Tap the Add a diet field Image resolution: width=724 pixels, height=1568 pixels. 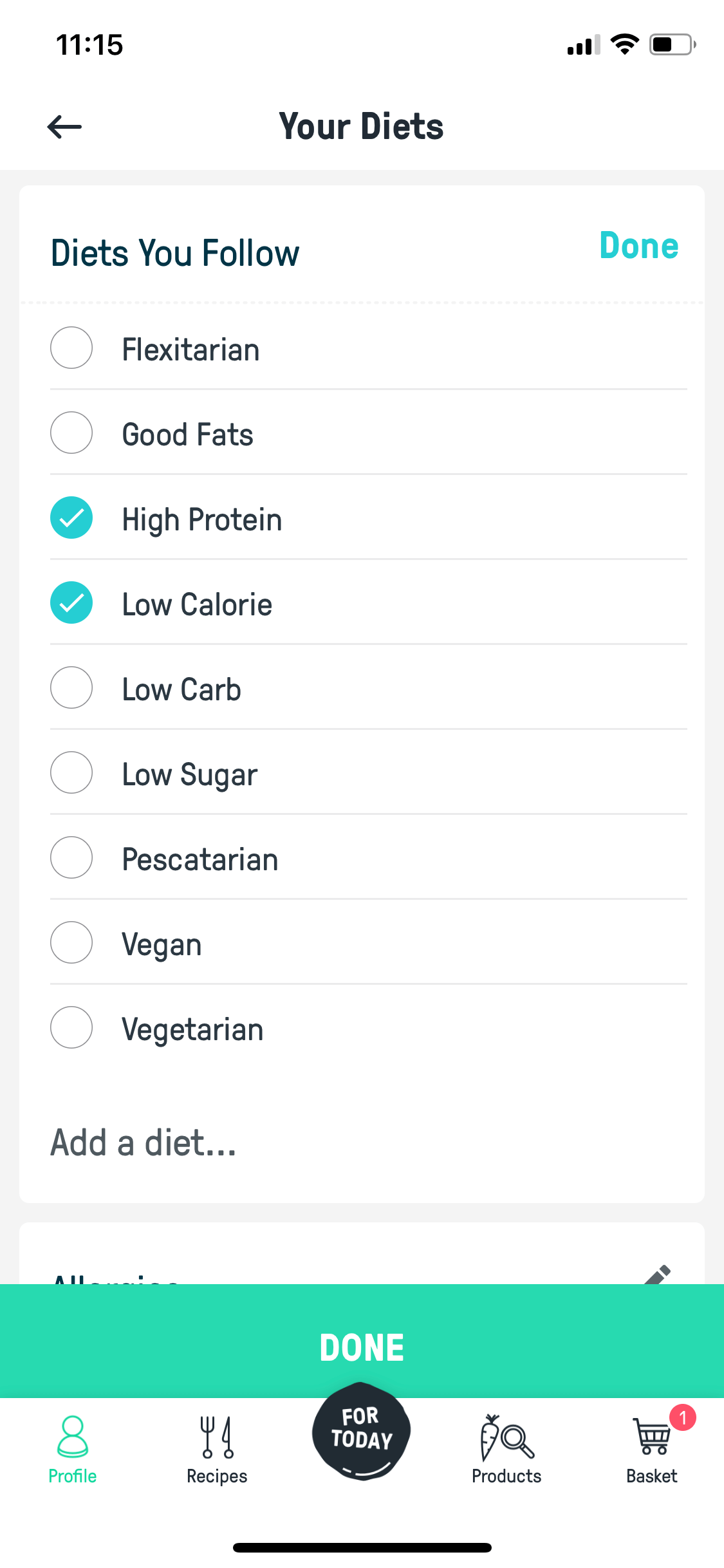[x=362, y=1143]
